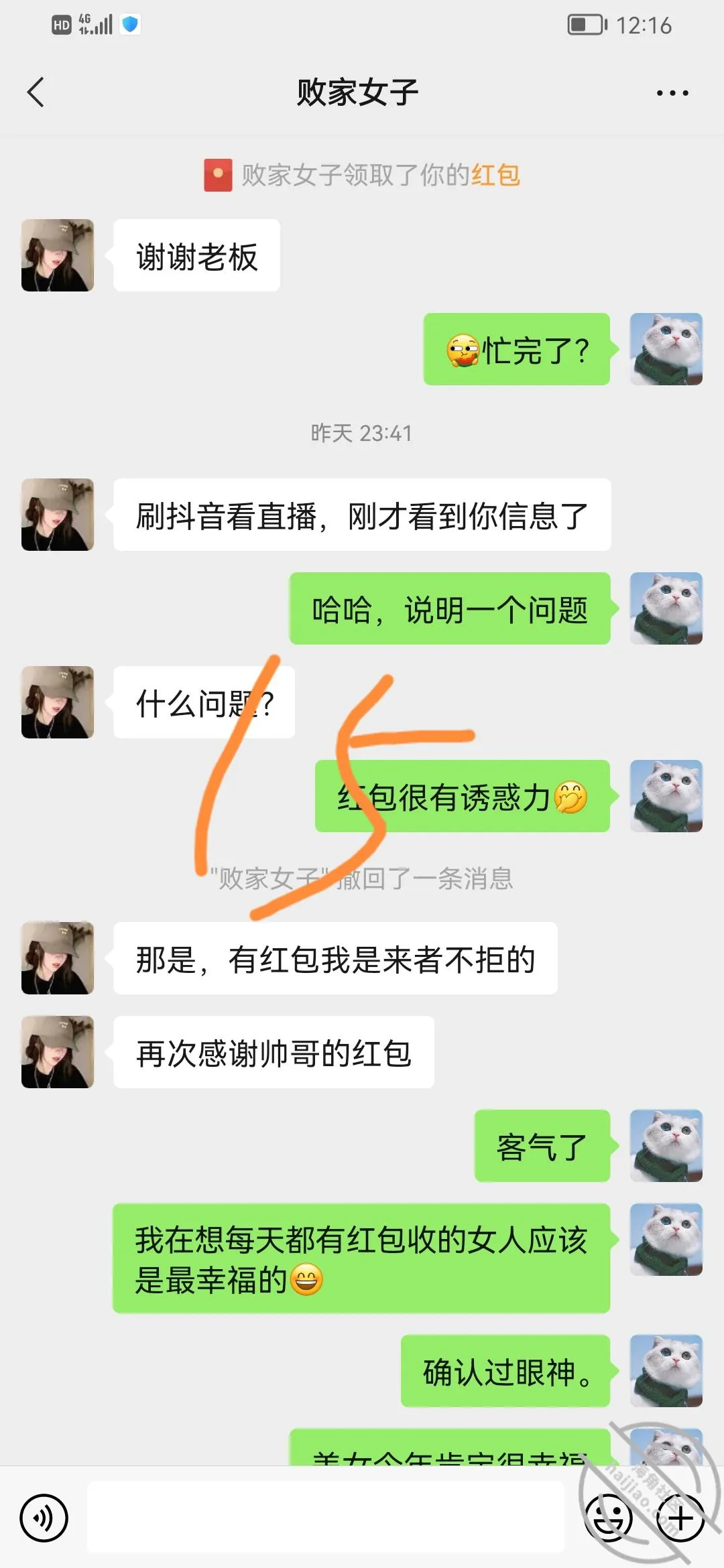Go back to the chat list
Image resolution: width=724 pixels, height=1568 pixels.
tap(36, 92)
